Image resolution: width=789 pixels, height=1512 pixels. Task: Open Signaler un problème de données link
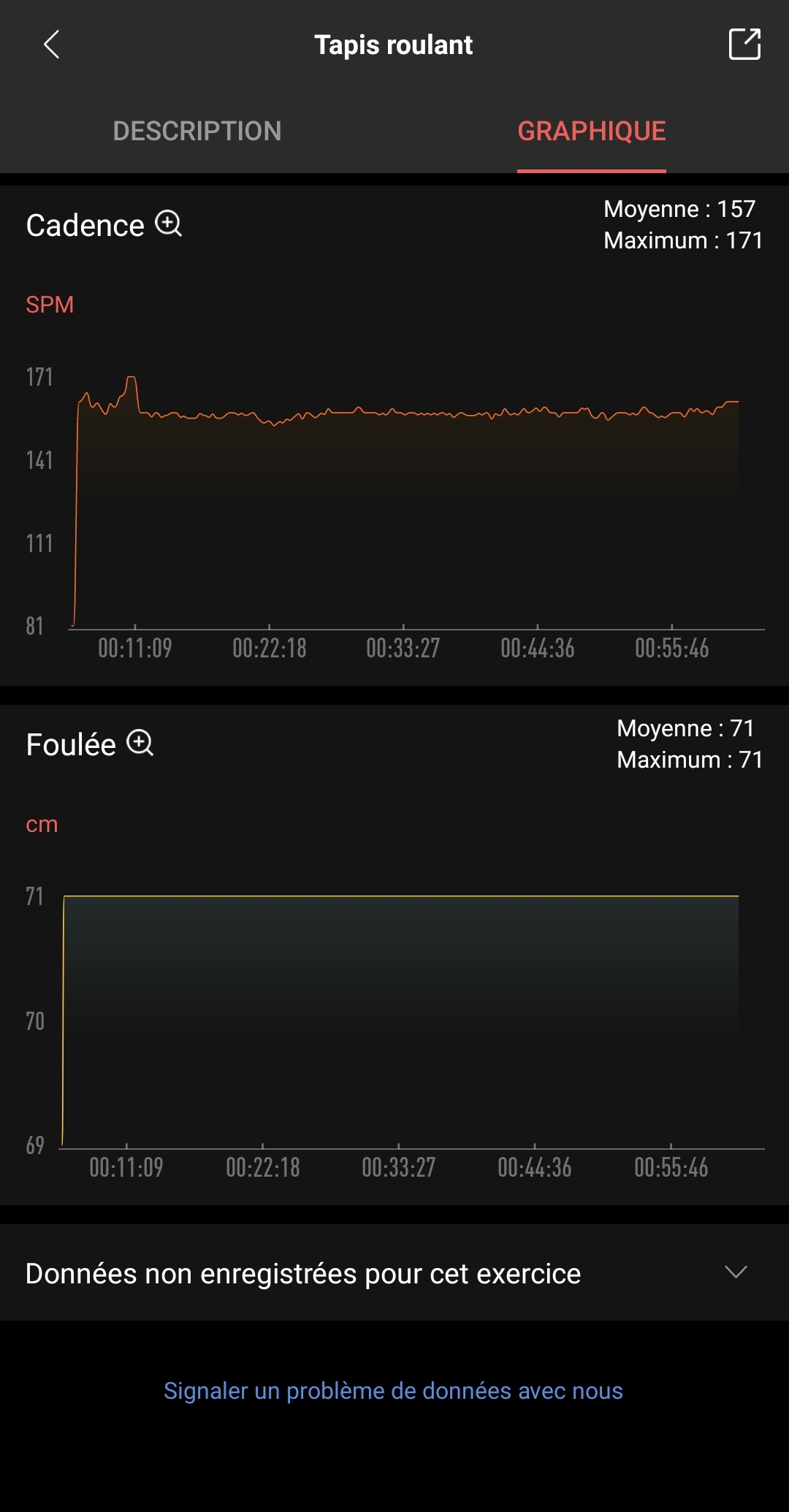click(393, 1391)
